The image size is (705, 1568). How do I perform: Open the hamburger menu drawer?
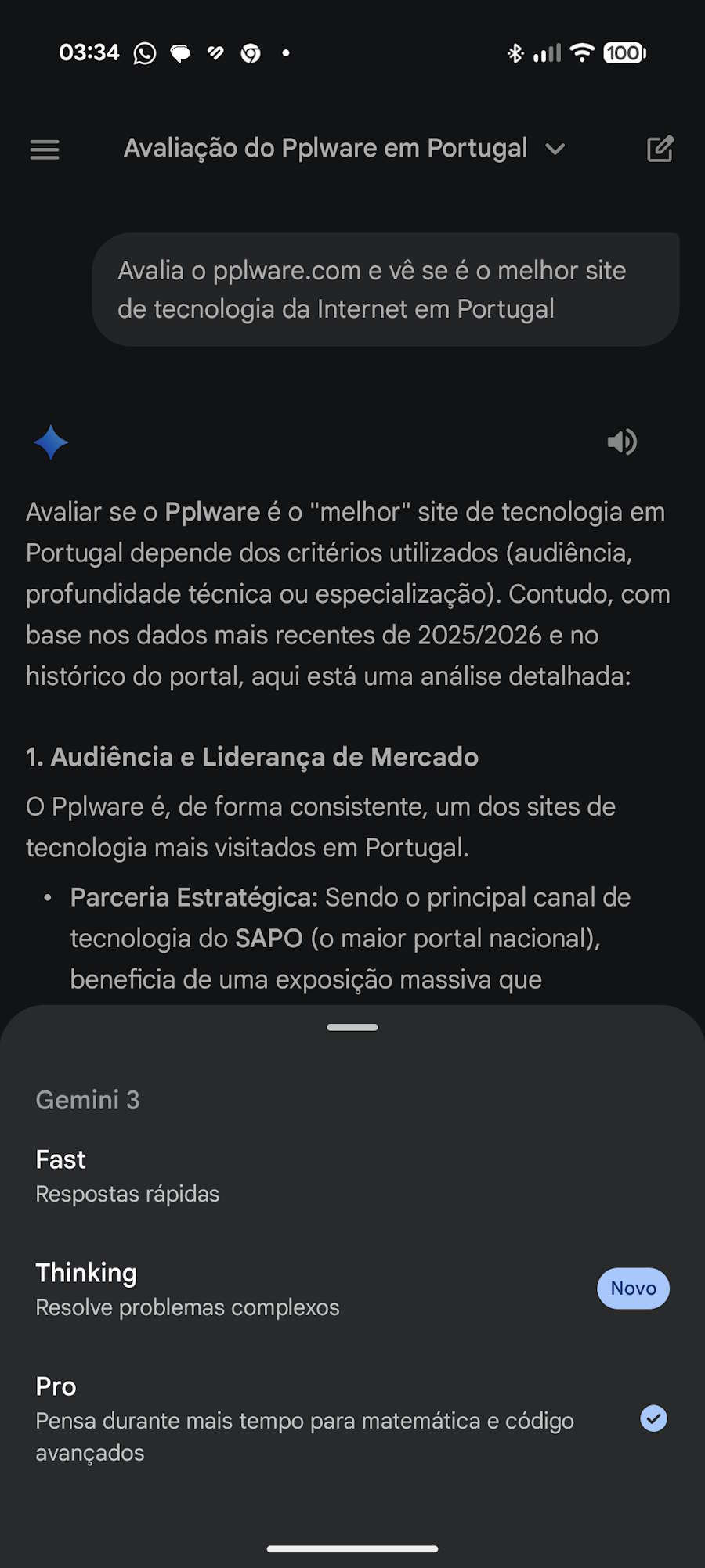(45, 149)
